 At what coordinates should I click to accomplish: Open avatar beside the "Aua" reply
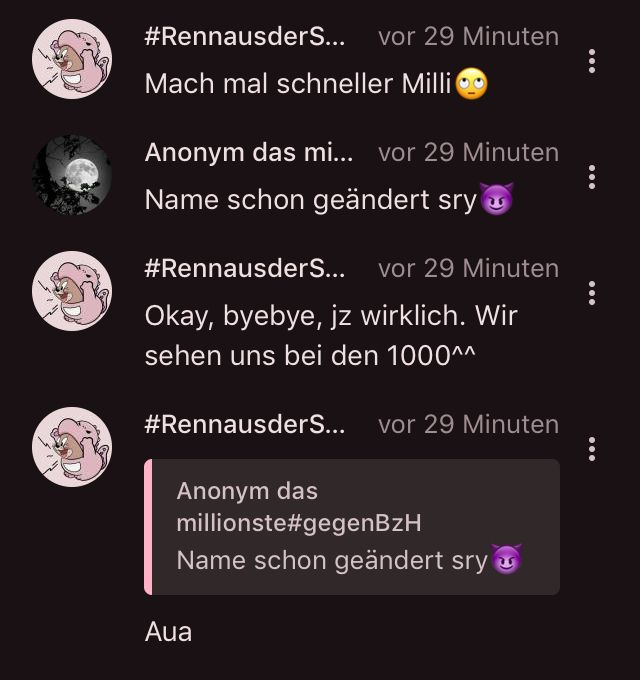[72, 447]
